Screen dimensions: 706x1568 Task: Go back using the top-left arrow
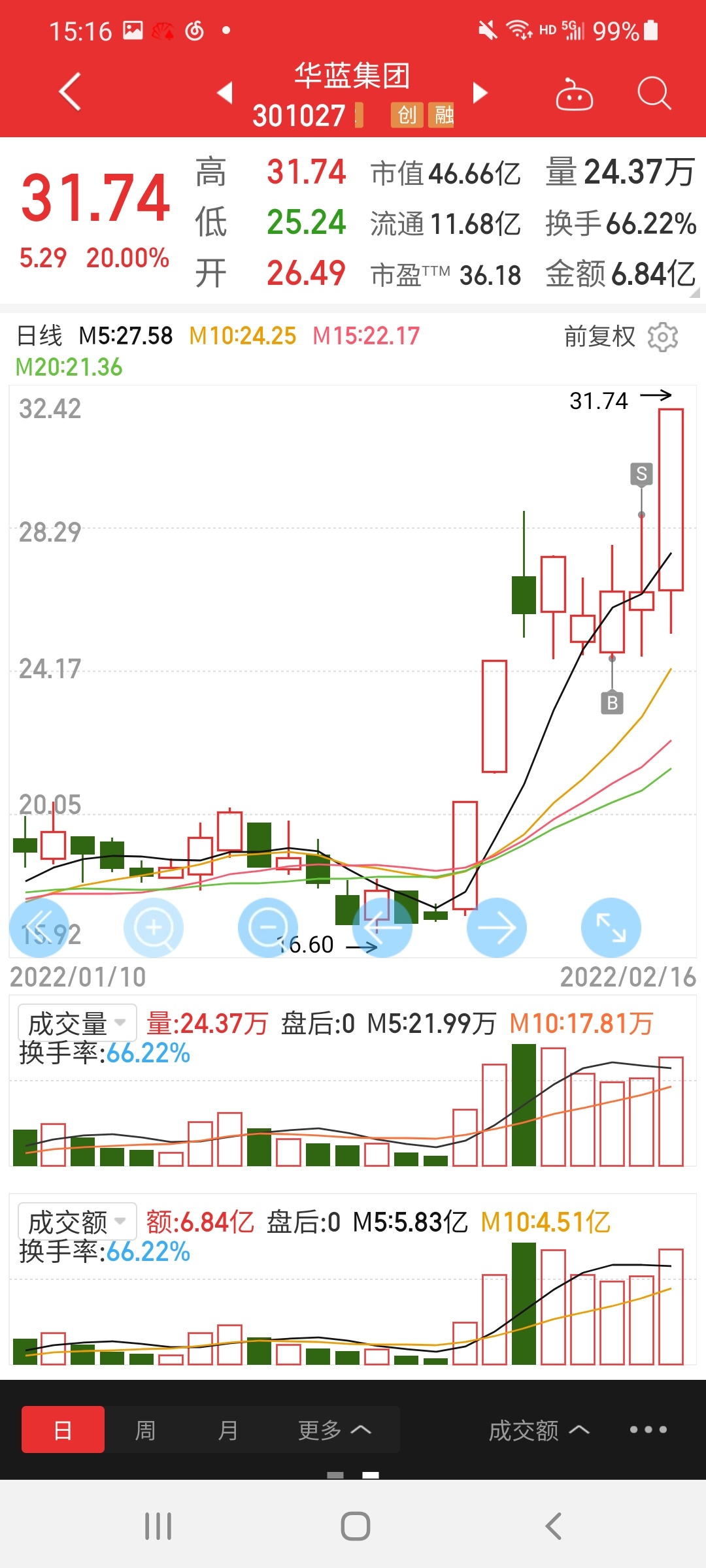[x=70, y=91]
